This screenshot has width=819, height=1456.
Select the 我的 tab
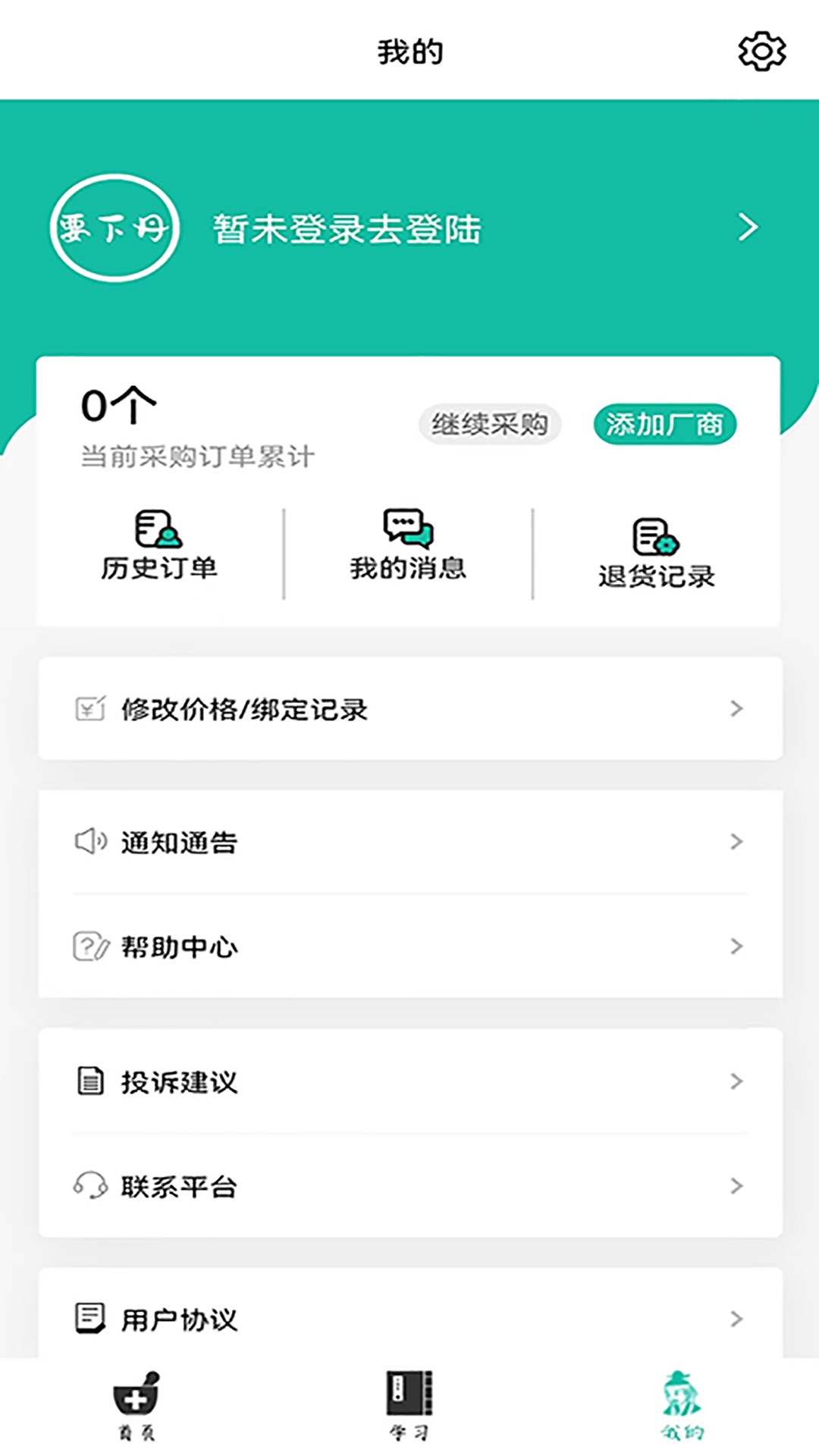pyautogui.click(x=682, y=1406)
